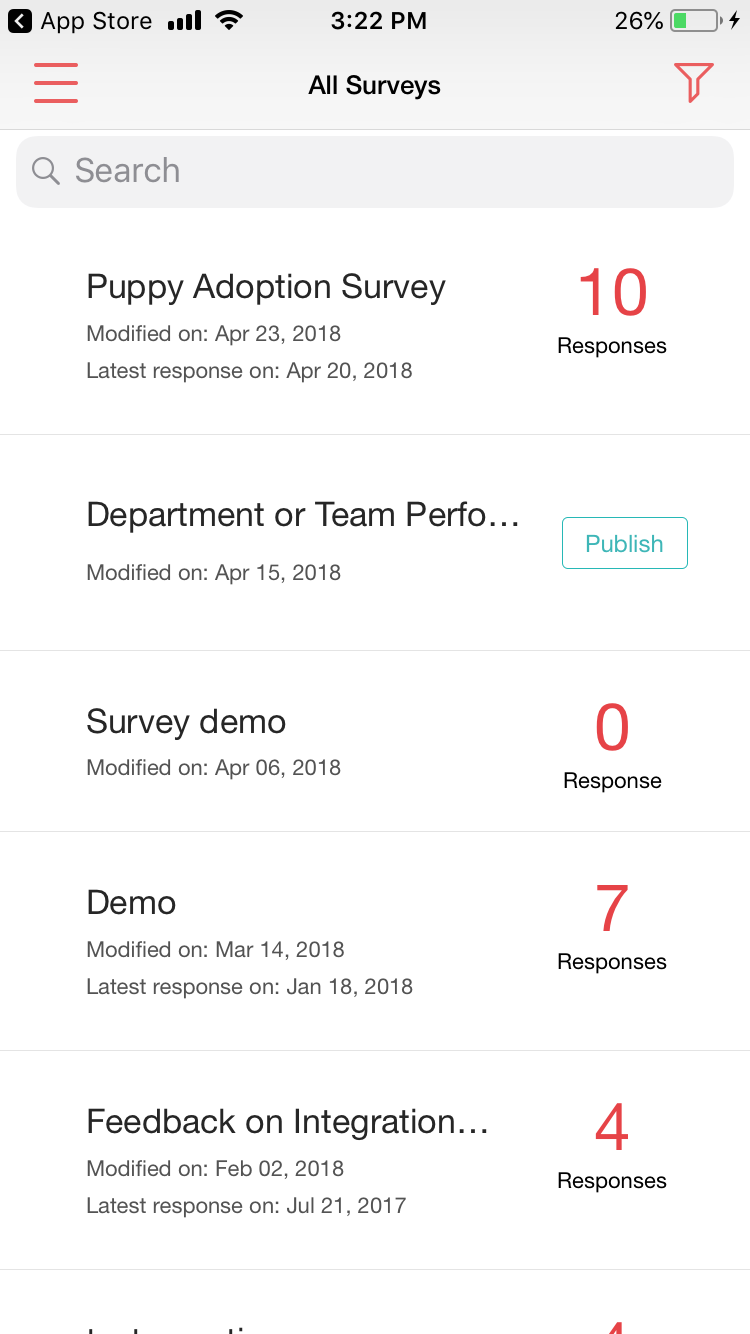The width and height of the screenshot is (750, 1334).
Task: Open the survey filter options
Action: pyautogui.click(x=694, y=83)
